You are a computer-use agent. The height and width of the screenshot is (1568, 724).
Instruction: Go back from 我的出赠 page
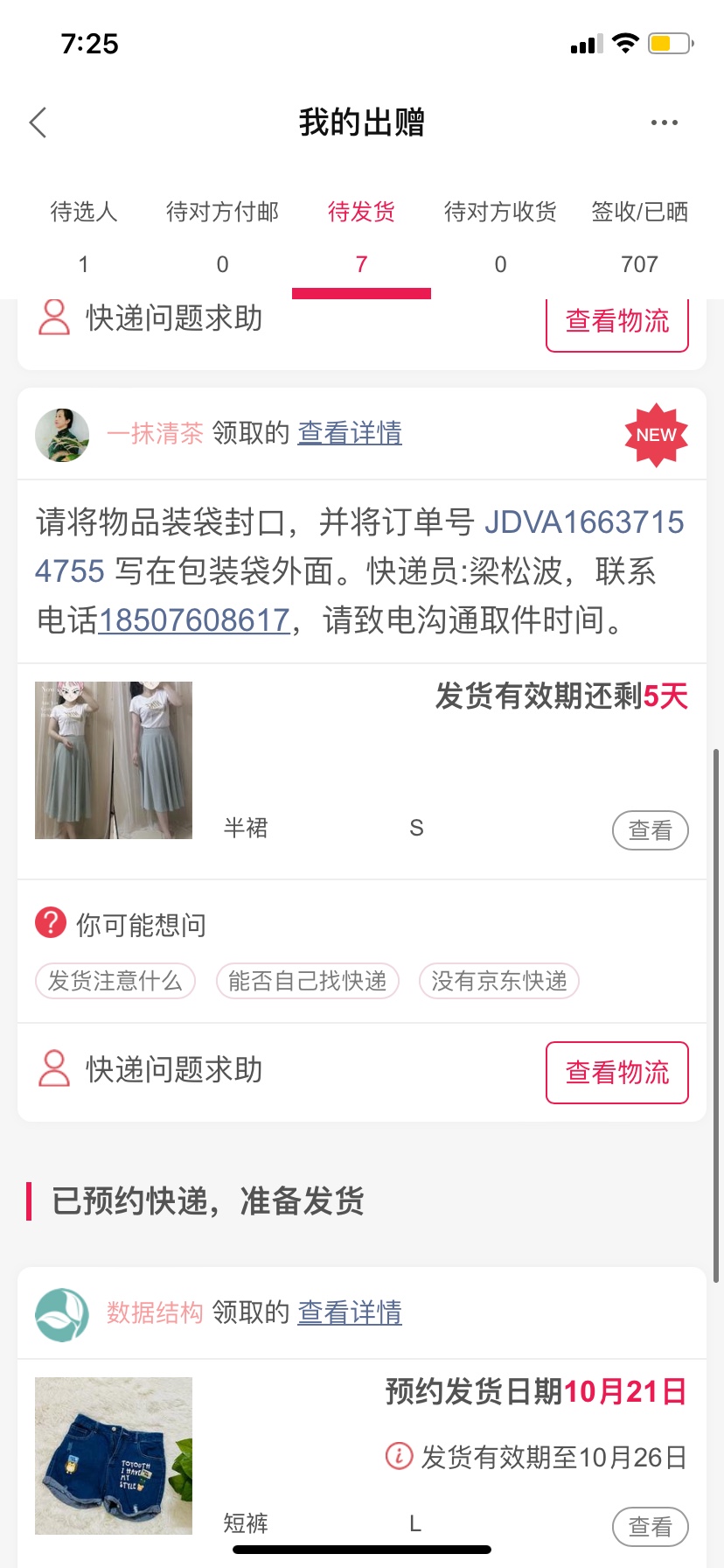[x=38, y=122]
